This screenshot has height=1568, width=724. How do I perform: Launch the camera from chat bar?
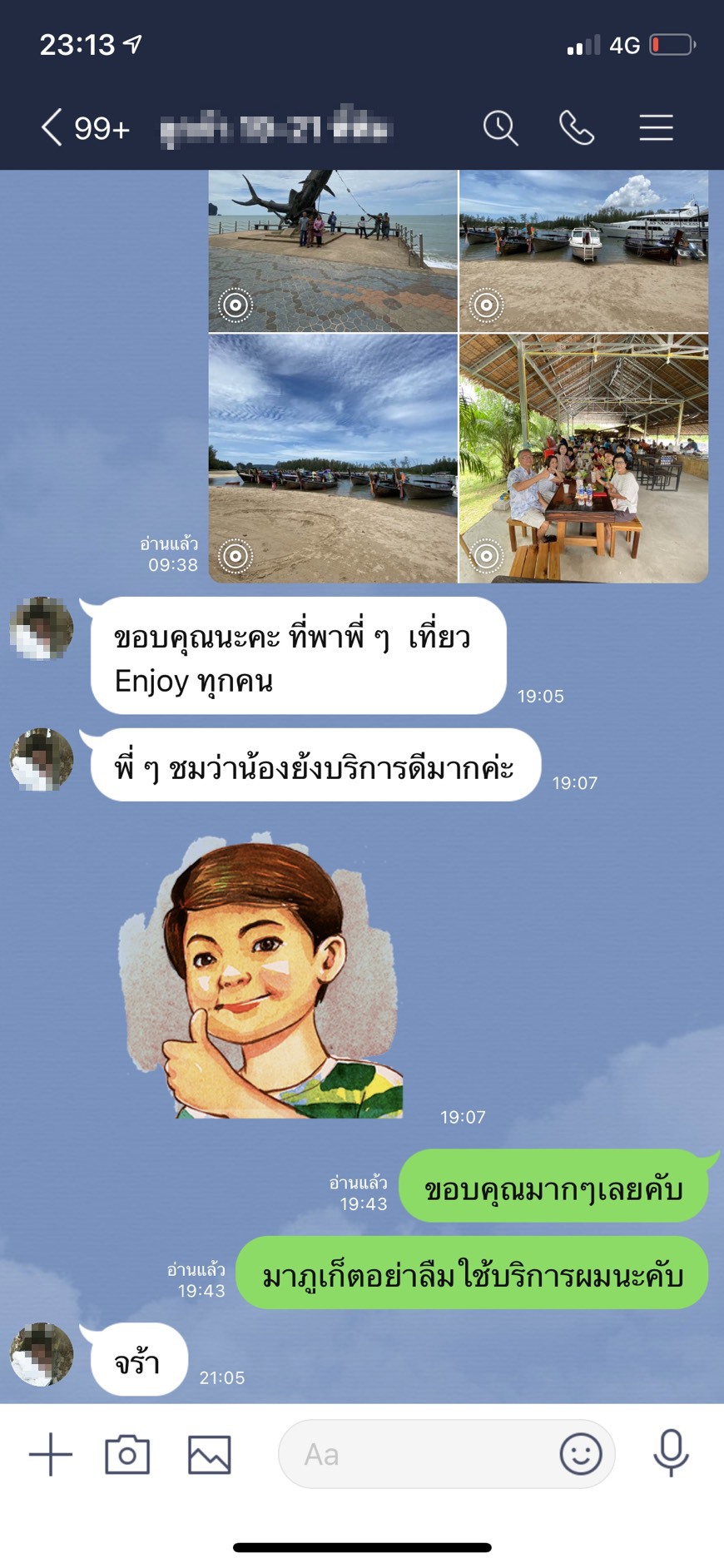pyautogui.click(x=127, y=1454)
